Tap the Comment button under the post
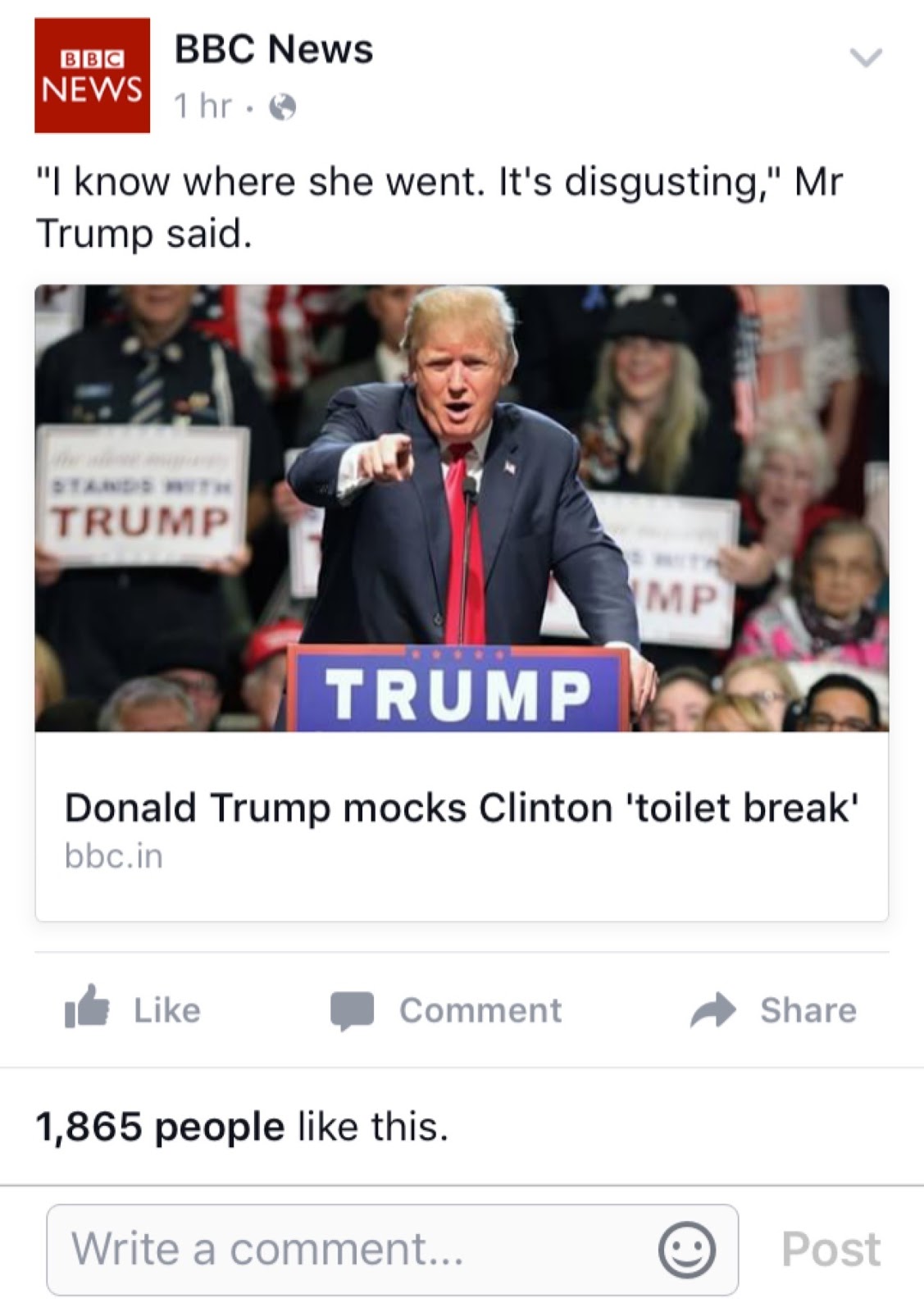This screenshot has height=1312, width=924. (x=447, y=1010)
